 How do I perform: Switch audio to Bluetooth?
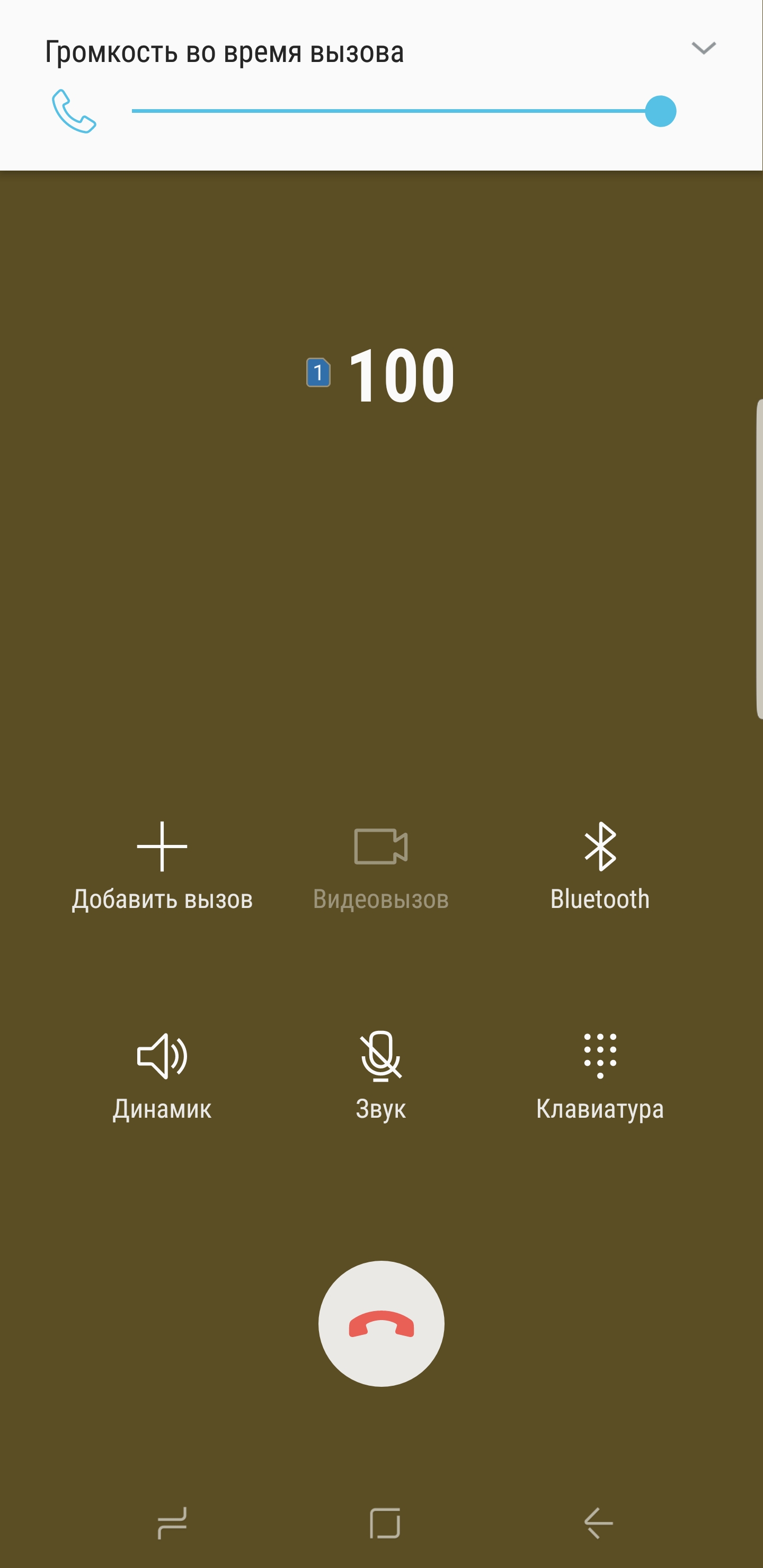tap(600, 865)
